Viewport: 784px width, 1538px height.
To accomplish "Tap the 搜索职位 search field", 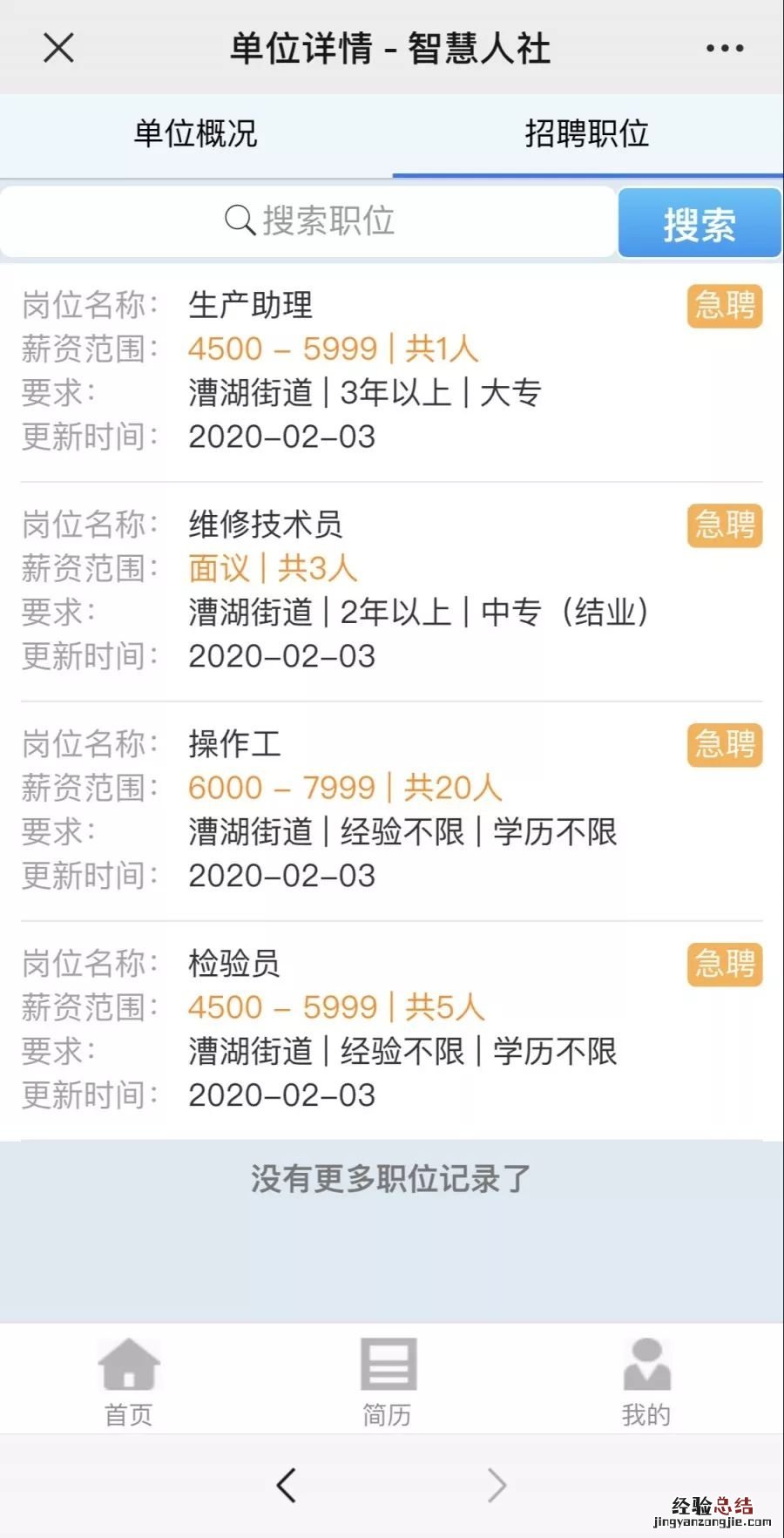I will [x=309, y=221].
